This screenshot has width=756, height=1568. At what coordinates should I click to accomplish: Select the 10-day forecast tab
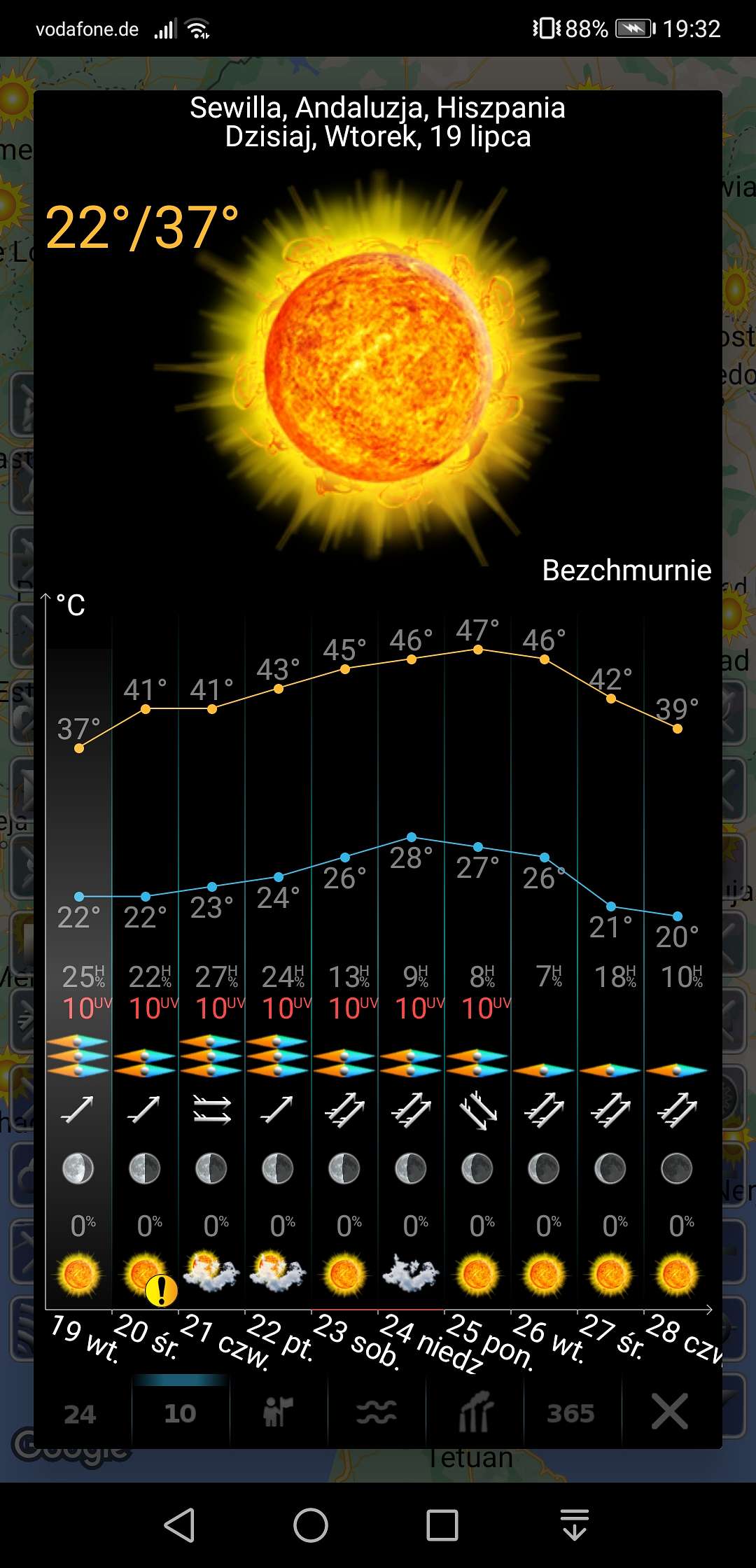181,1413
